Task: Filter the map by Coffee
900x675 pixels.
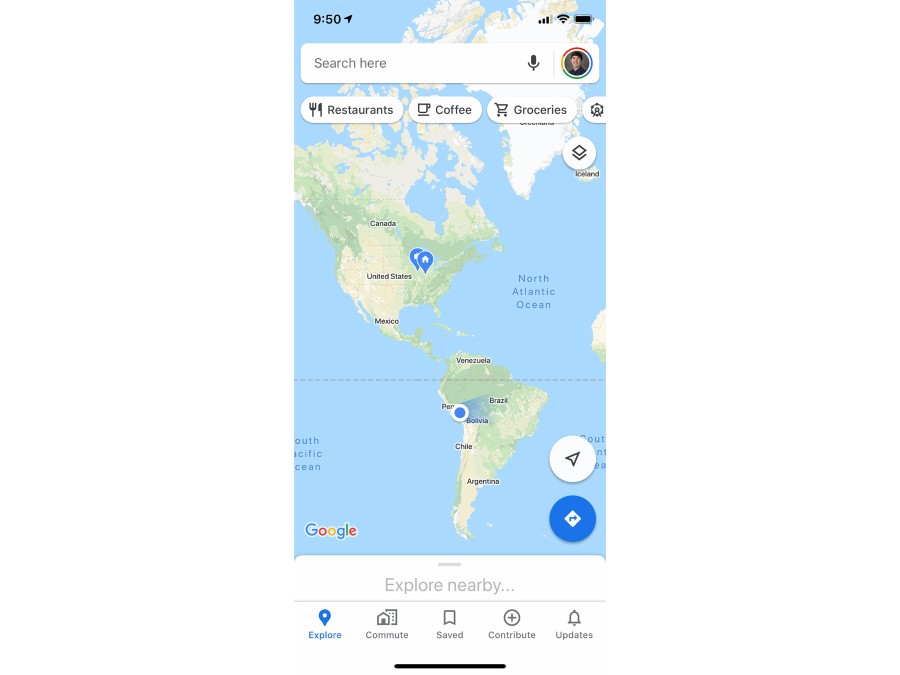Action: click(445, 110)
